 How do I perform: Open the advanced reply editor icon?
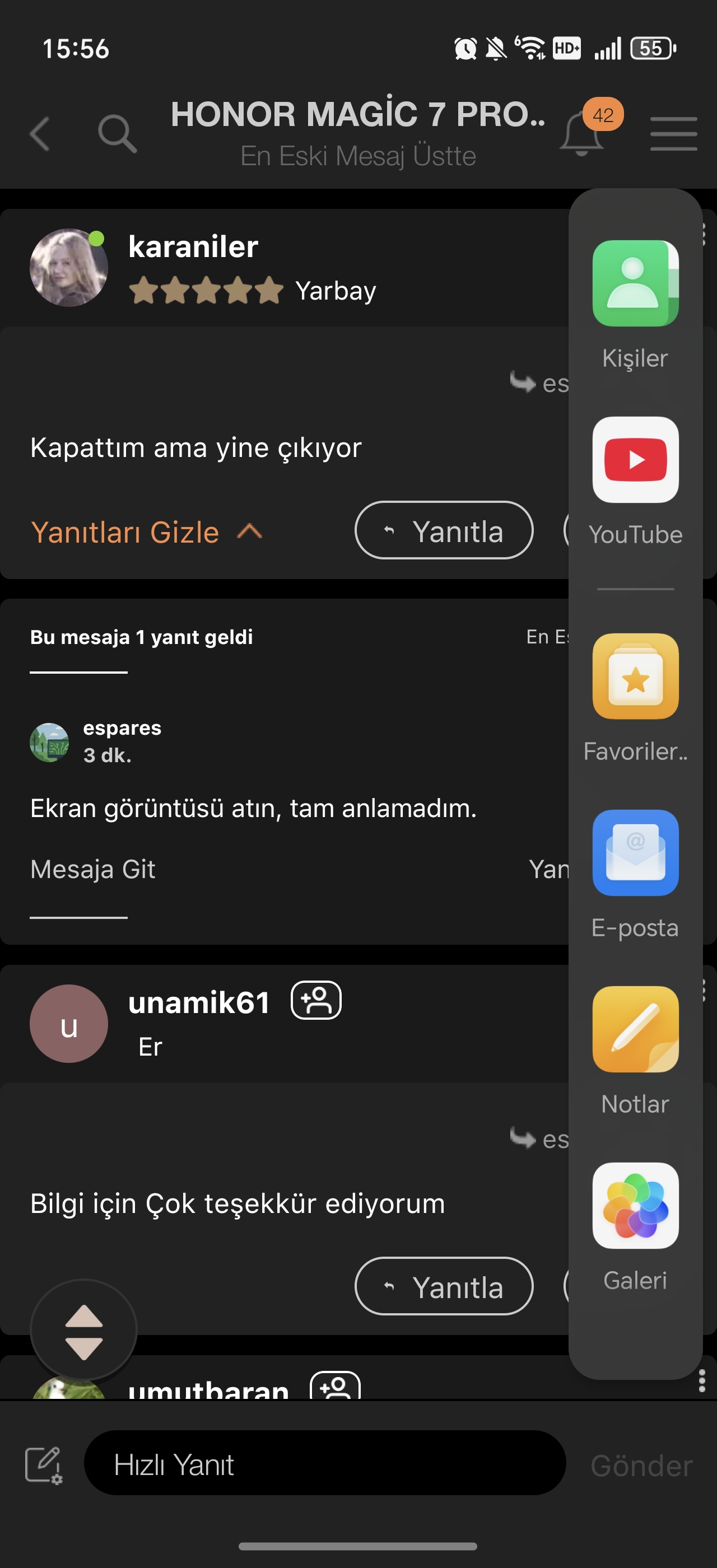[x=44, y=1465]
